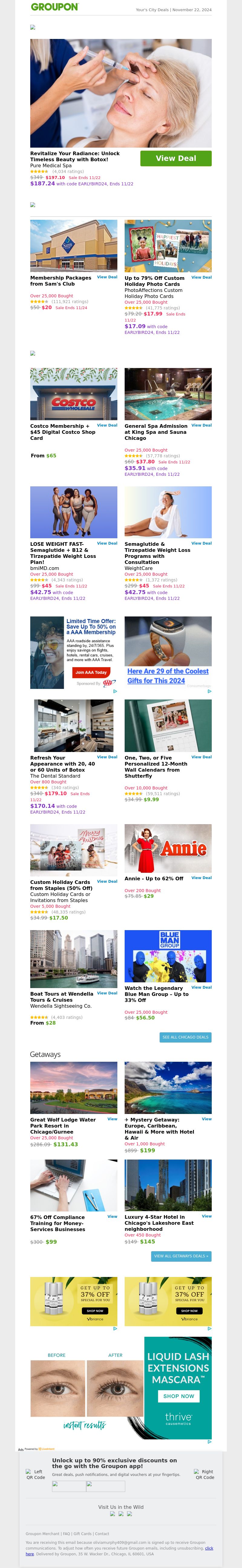This screenshot has width=242, height=1568.
Task: Open View Deal for Custom Holiday Photo Cards
Action: point(201,277)
